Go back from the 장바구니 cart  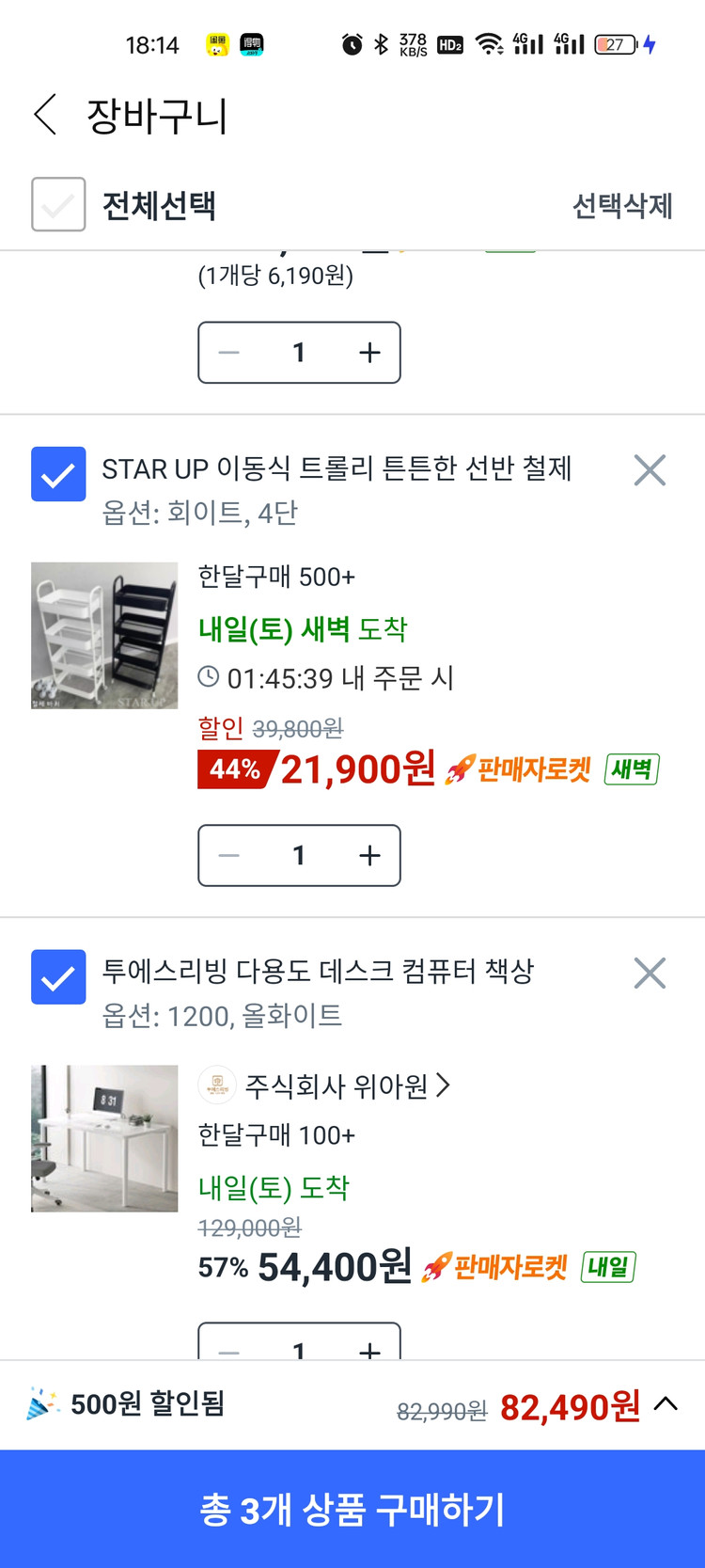coord(45,115)
